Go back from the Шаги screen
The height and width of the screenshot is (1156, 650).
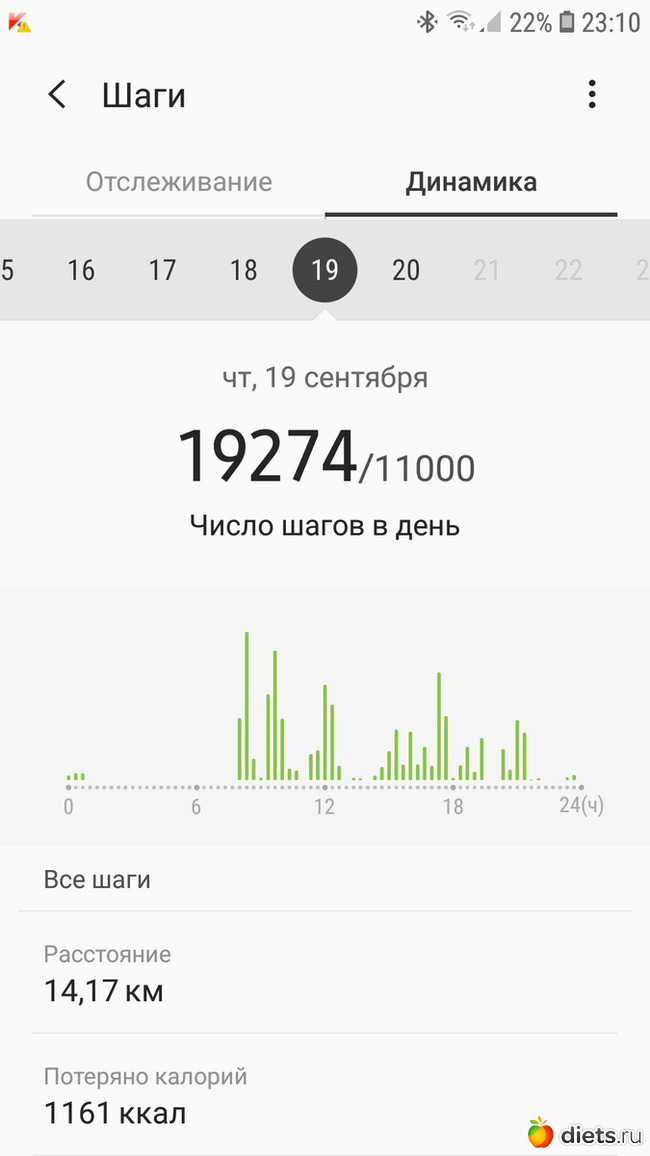(x=57, y=95)
